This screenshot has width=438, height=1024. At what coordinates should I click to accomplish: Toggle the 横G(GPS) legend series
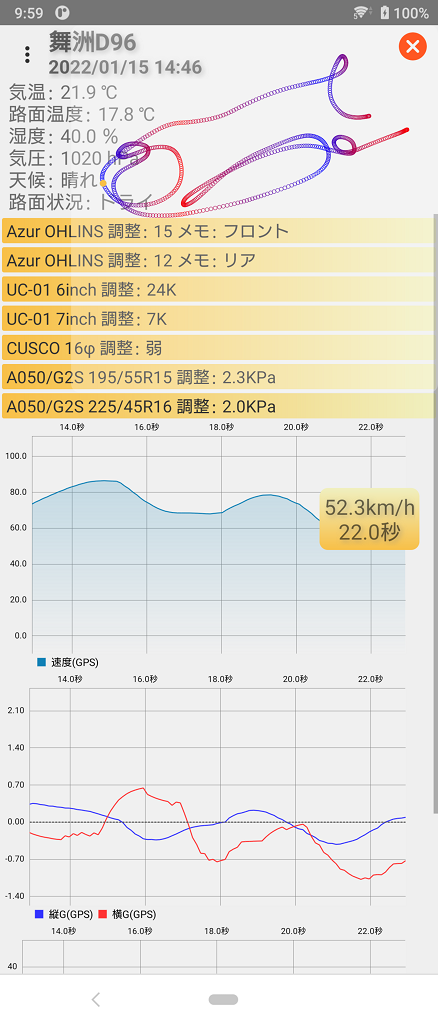click(127, 914)
